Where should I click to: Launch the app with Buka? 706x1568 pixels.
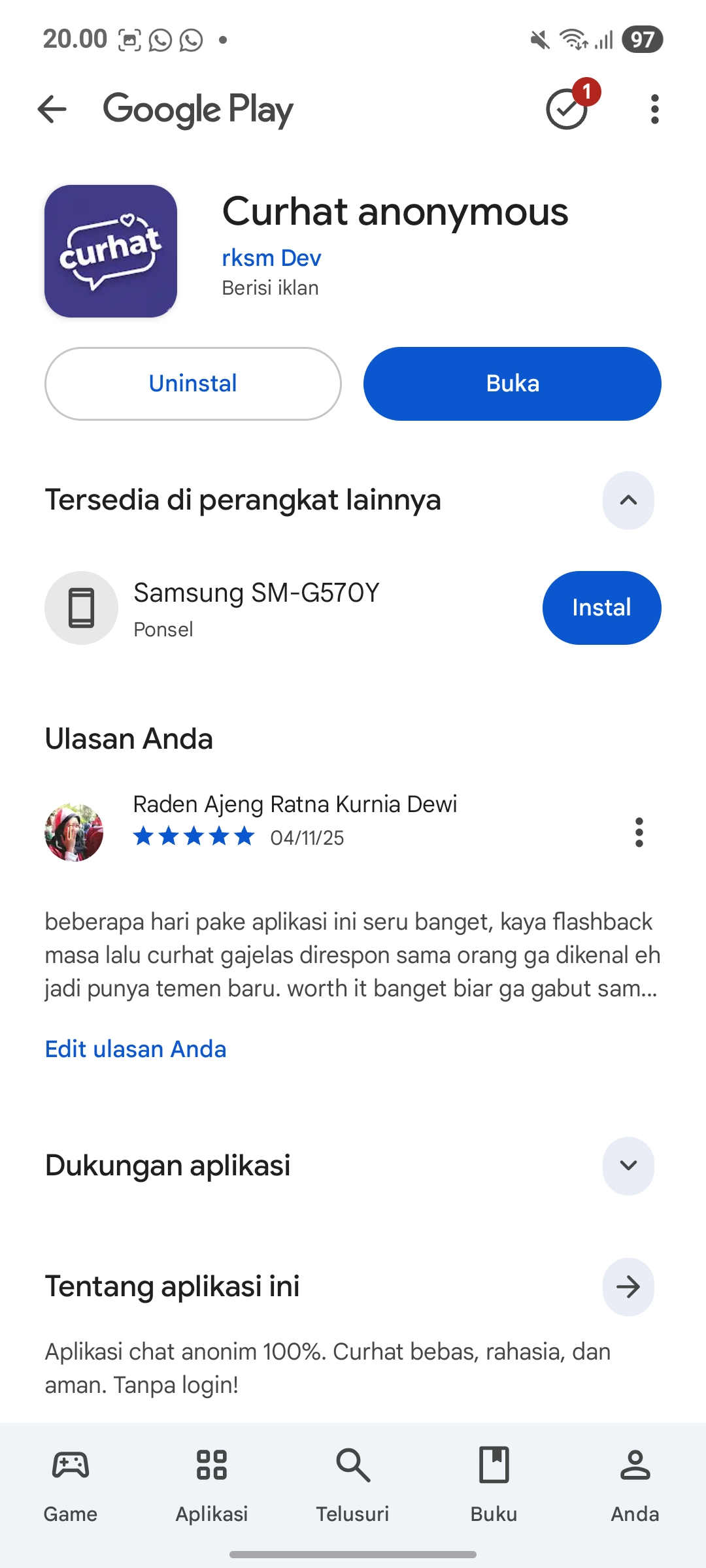tap(512, 384)
